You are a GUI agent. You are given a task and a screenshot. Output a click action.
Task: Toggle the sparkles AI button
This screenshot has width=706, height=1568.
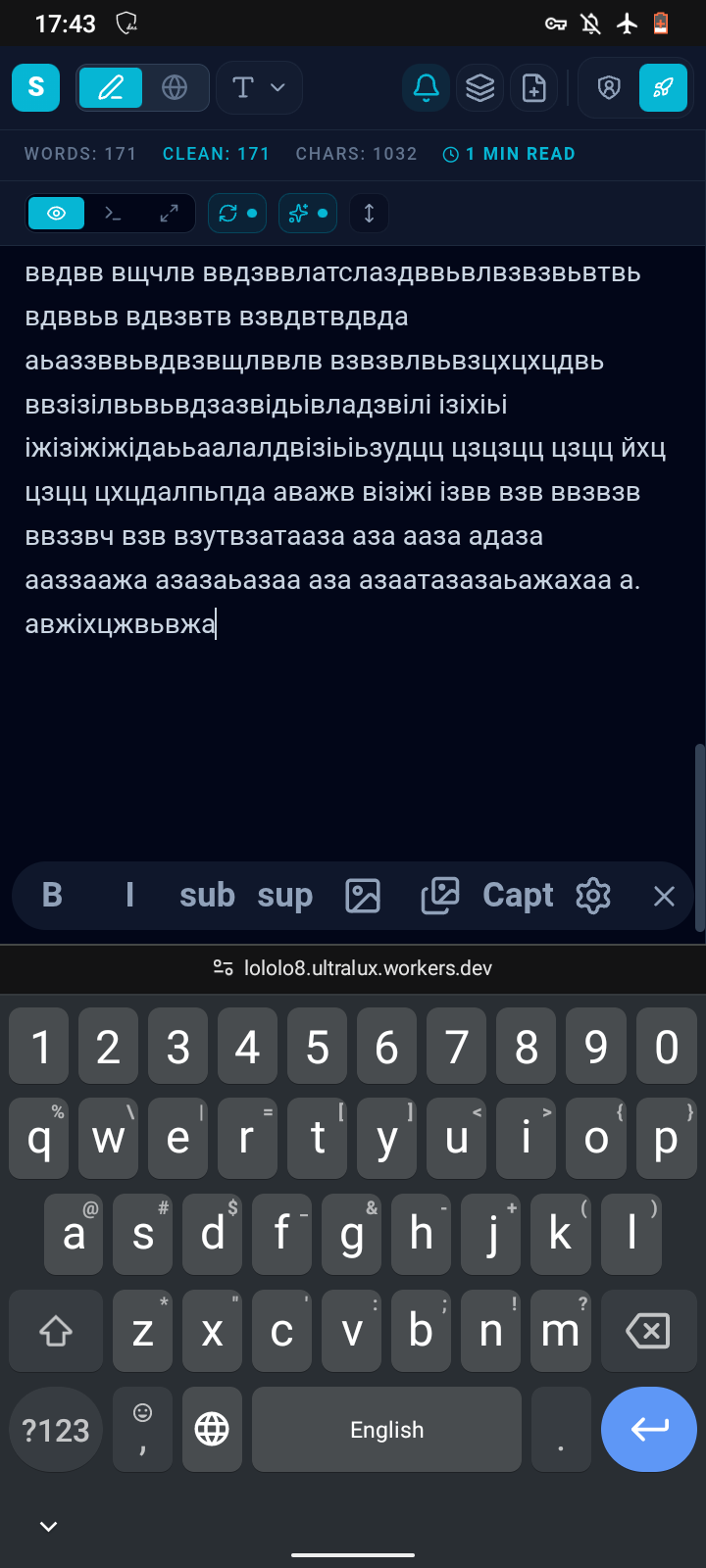[308, 214]
